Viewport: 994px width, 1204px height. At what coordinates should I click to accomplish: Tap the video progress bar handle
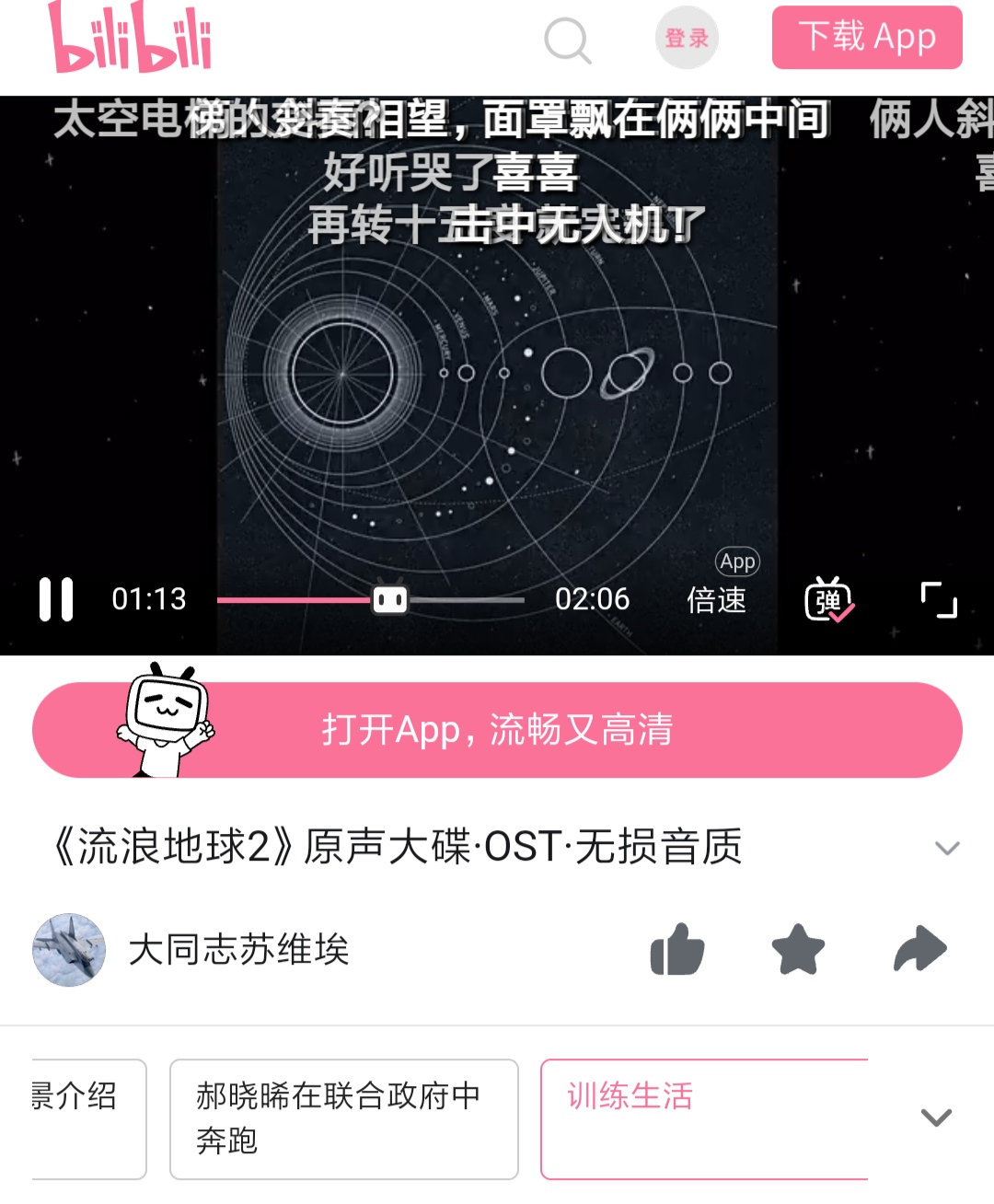(x=389, y=600)
